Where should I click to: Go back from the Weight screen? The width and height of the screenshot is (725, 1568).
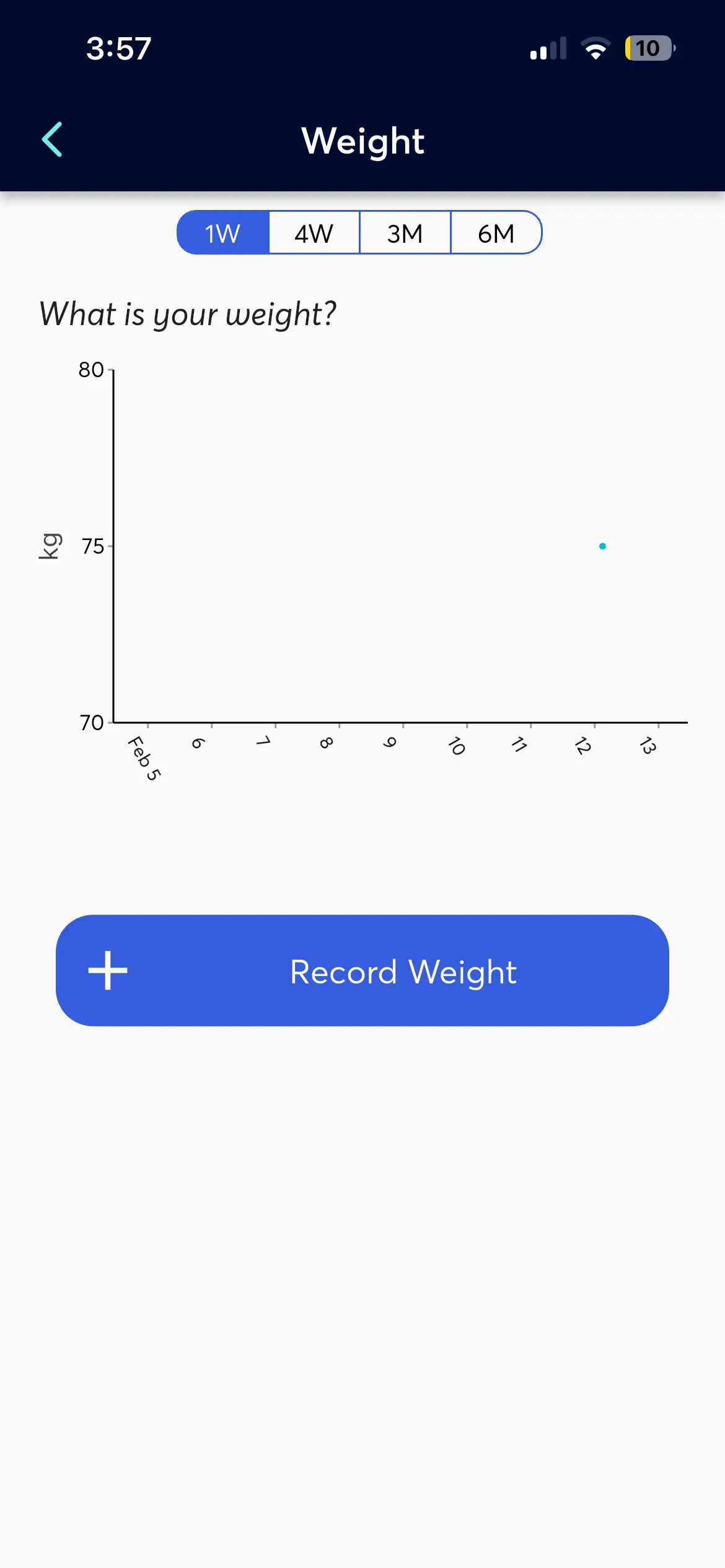(53, 139)
